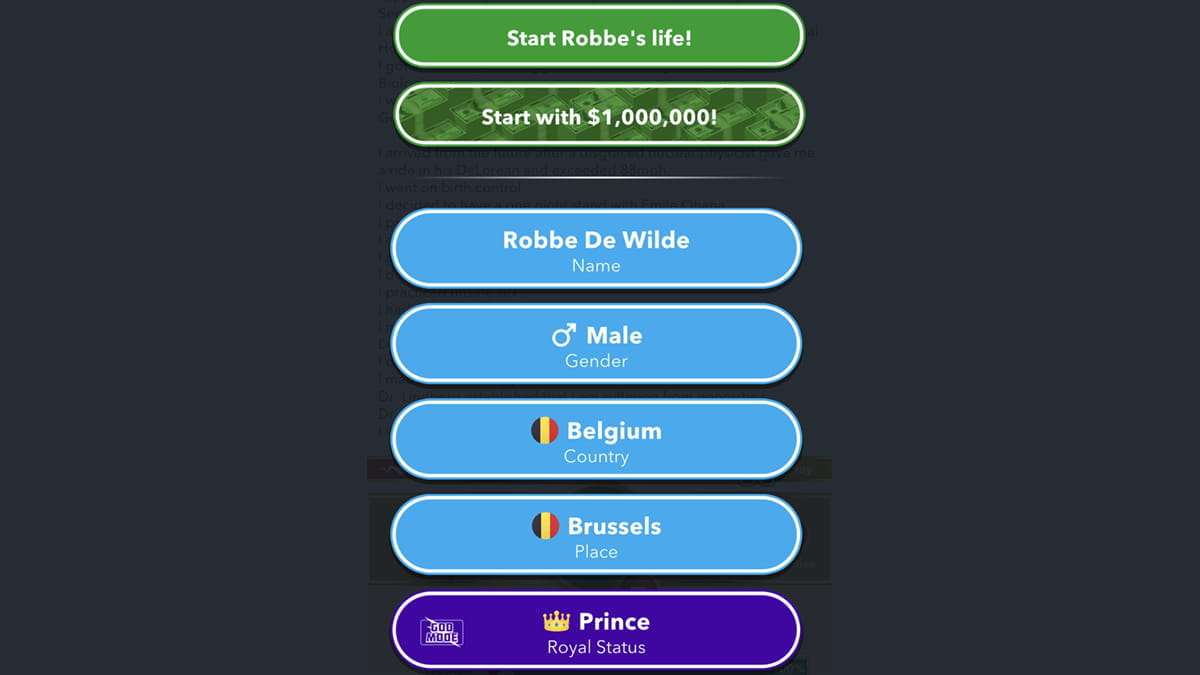This screenshot has height=675, width=1200.
Task: Edit the Prince royal status
Action: [x=596, y=631]
